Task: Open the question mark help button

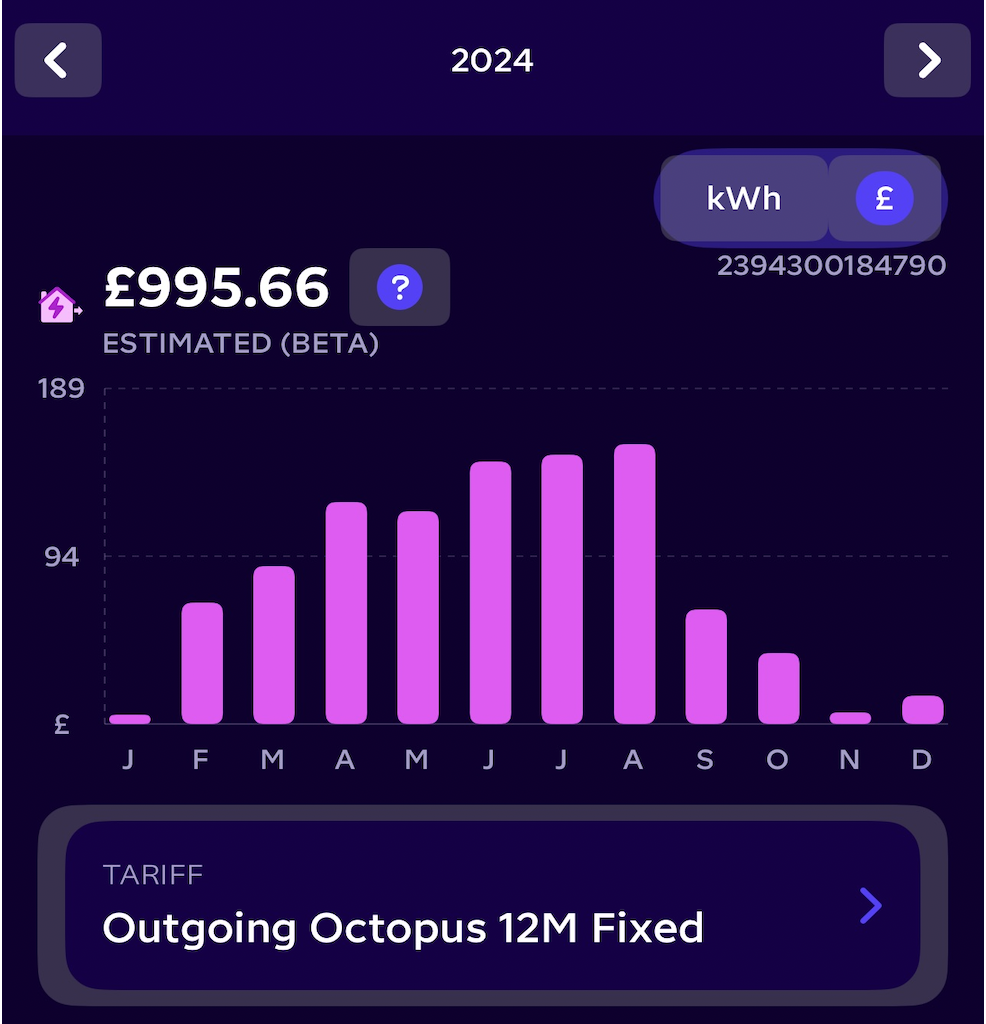Action: pos(400,287)
